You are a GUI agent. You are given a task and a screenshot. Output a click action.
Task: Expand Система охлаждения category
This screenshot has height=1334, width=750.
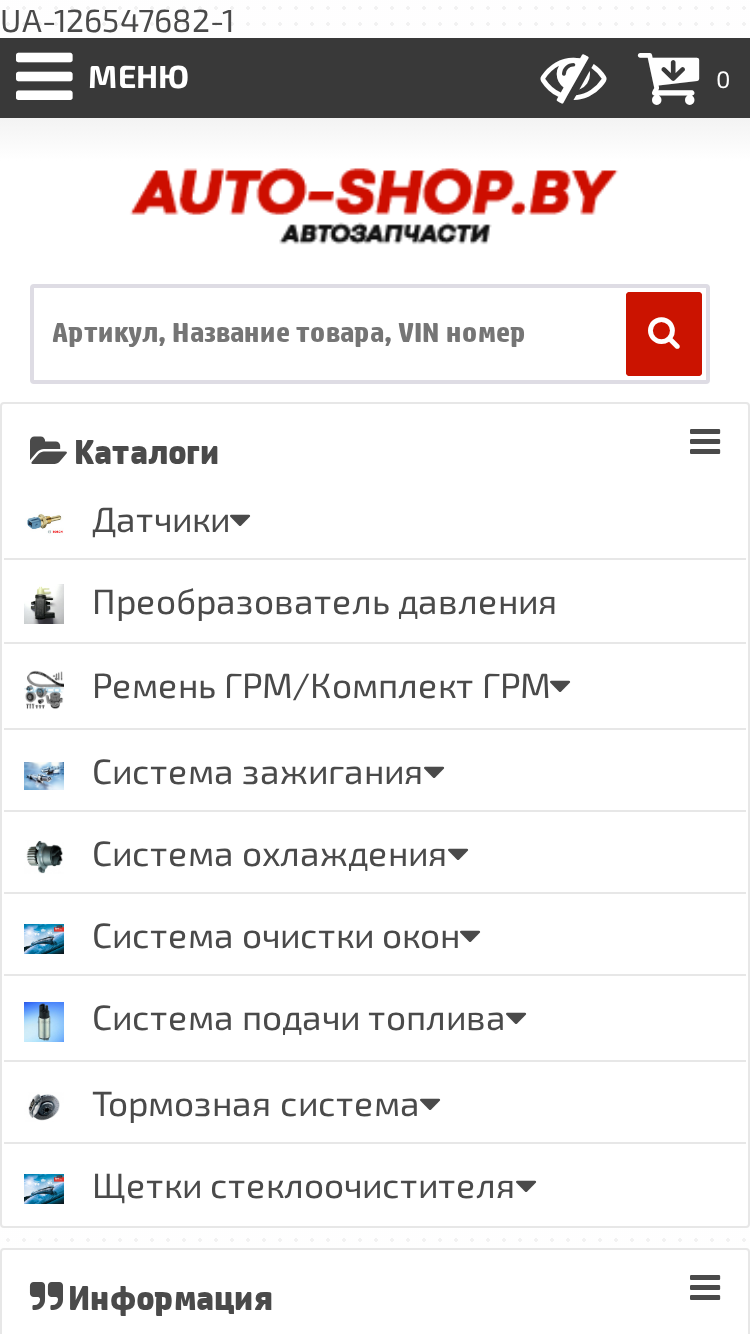coord(280,854)
